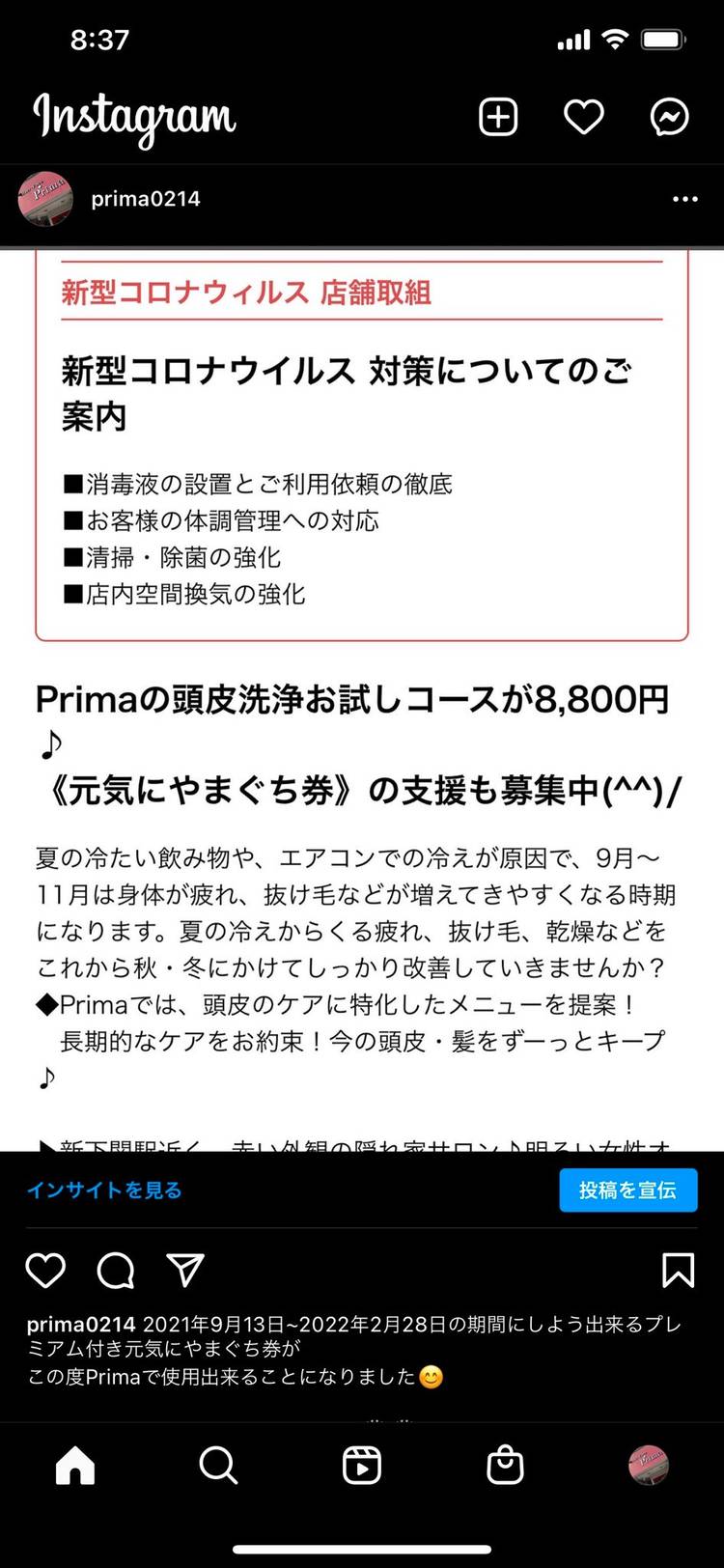
Task: Go to the Home tab
Action: 75,1467
